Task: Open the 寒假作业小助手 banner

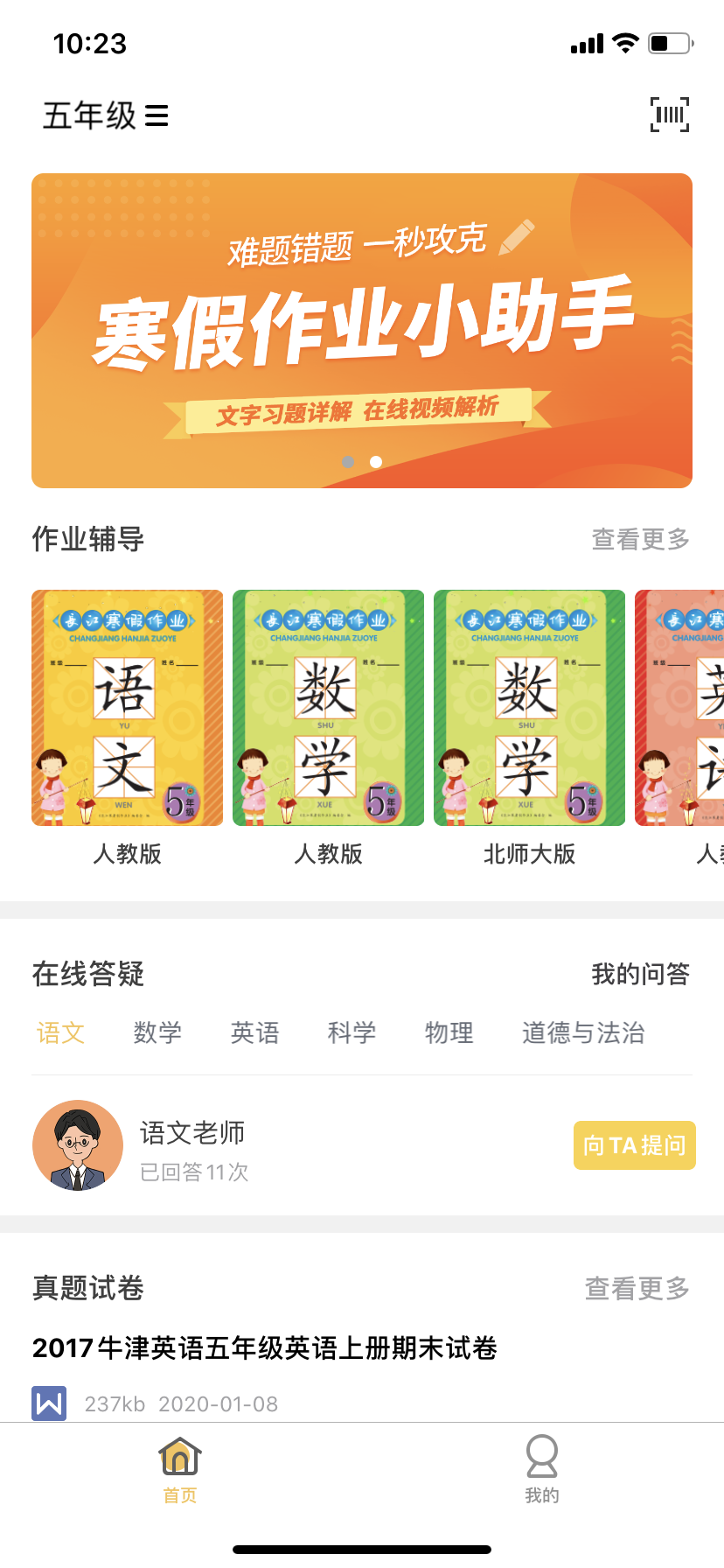Action: 362,331
